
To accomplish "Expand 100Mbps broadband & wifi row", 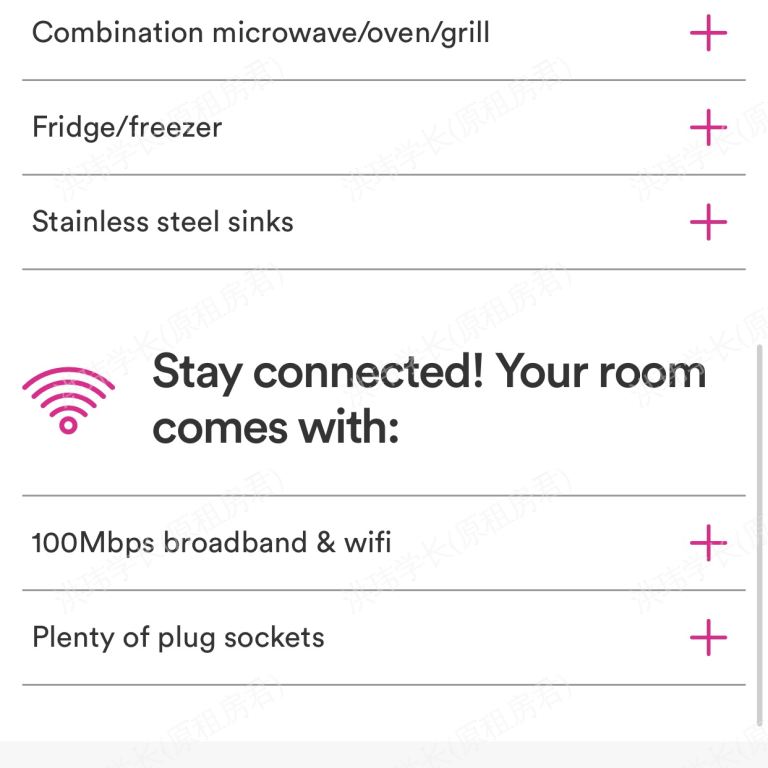I will point(708,543).
